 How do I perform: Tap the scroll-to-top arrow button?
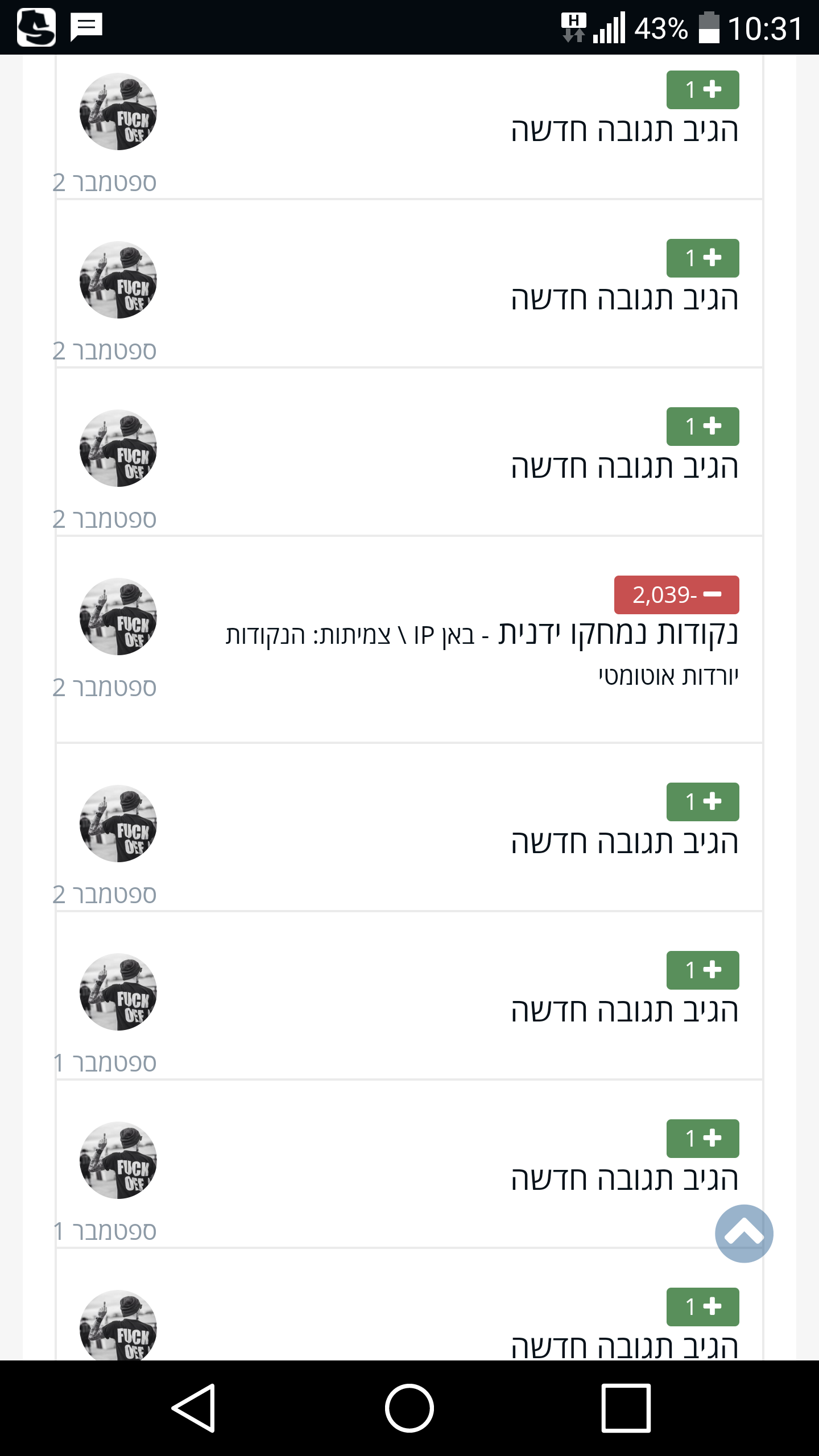(x=744, y=1233)
